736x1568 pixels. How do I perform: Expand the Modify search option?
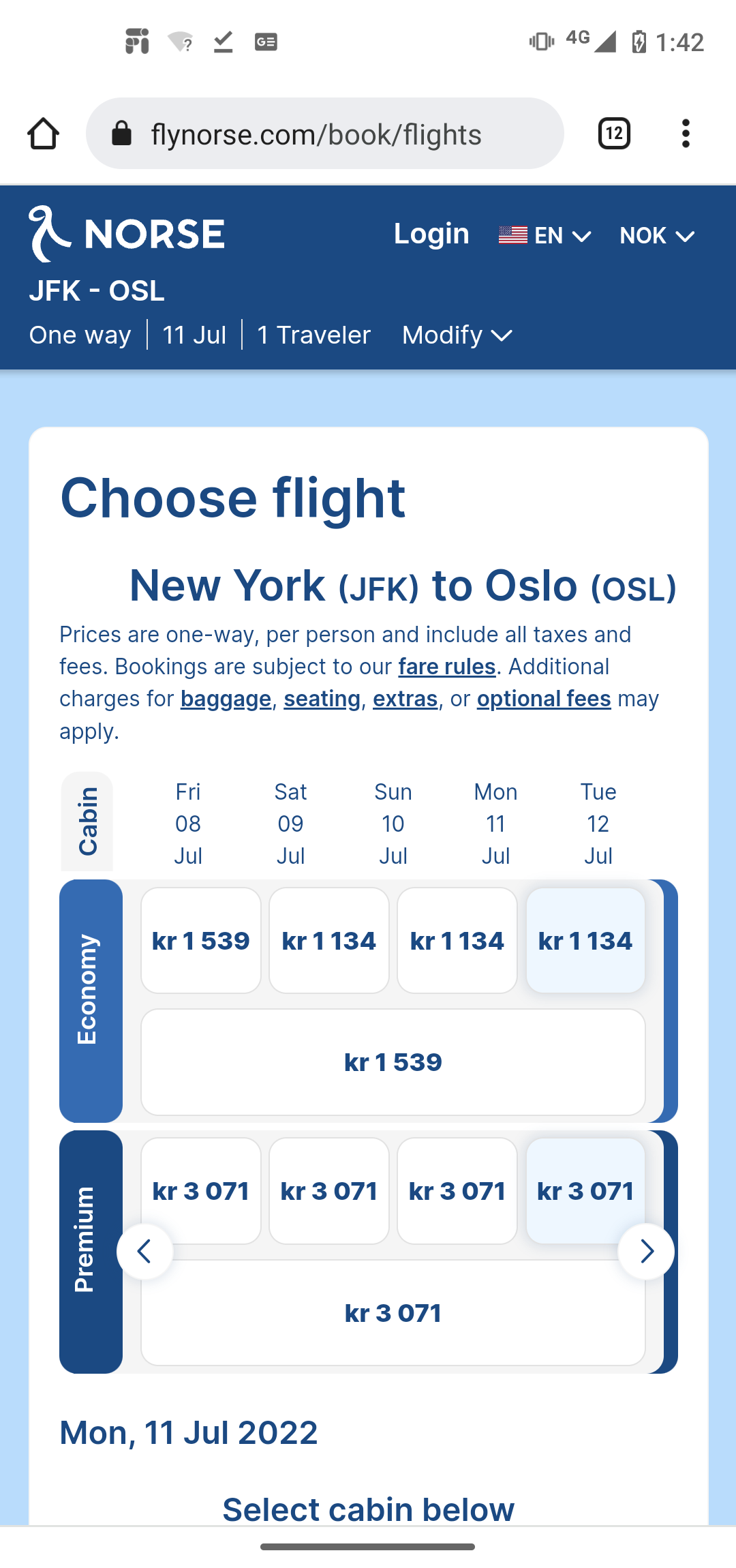point(457,335)
